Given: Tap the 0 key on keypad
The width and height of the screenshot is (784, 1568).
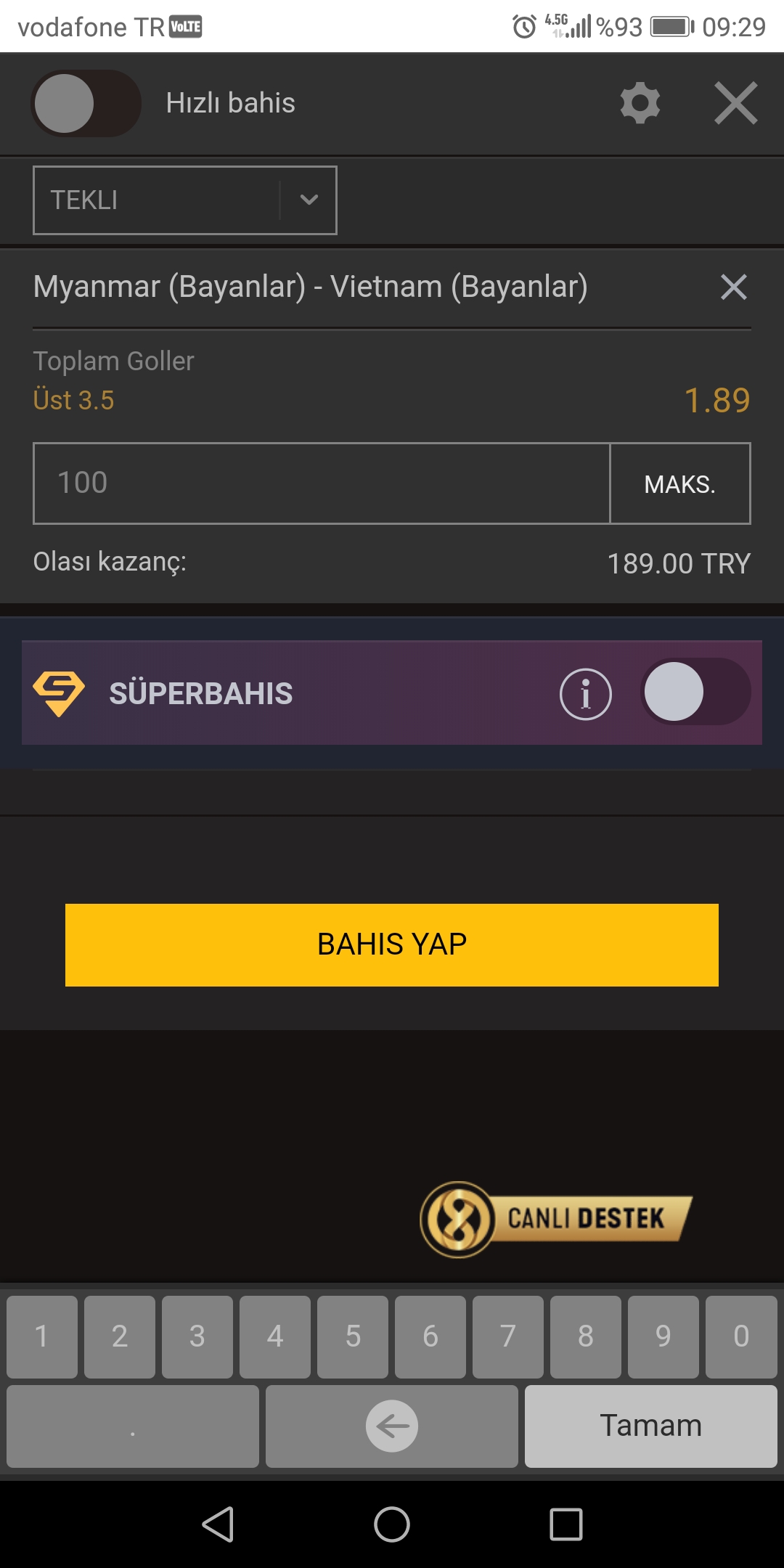Looking at the screenshot, I should pyautogui.click(x=740, y=1336).
